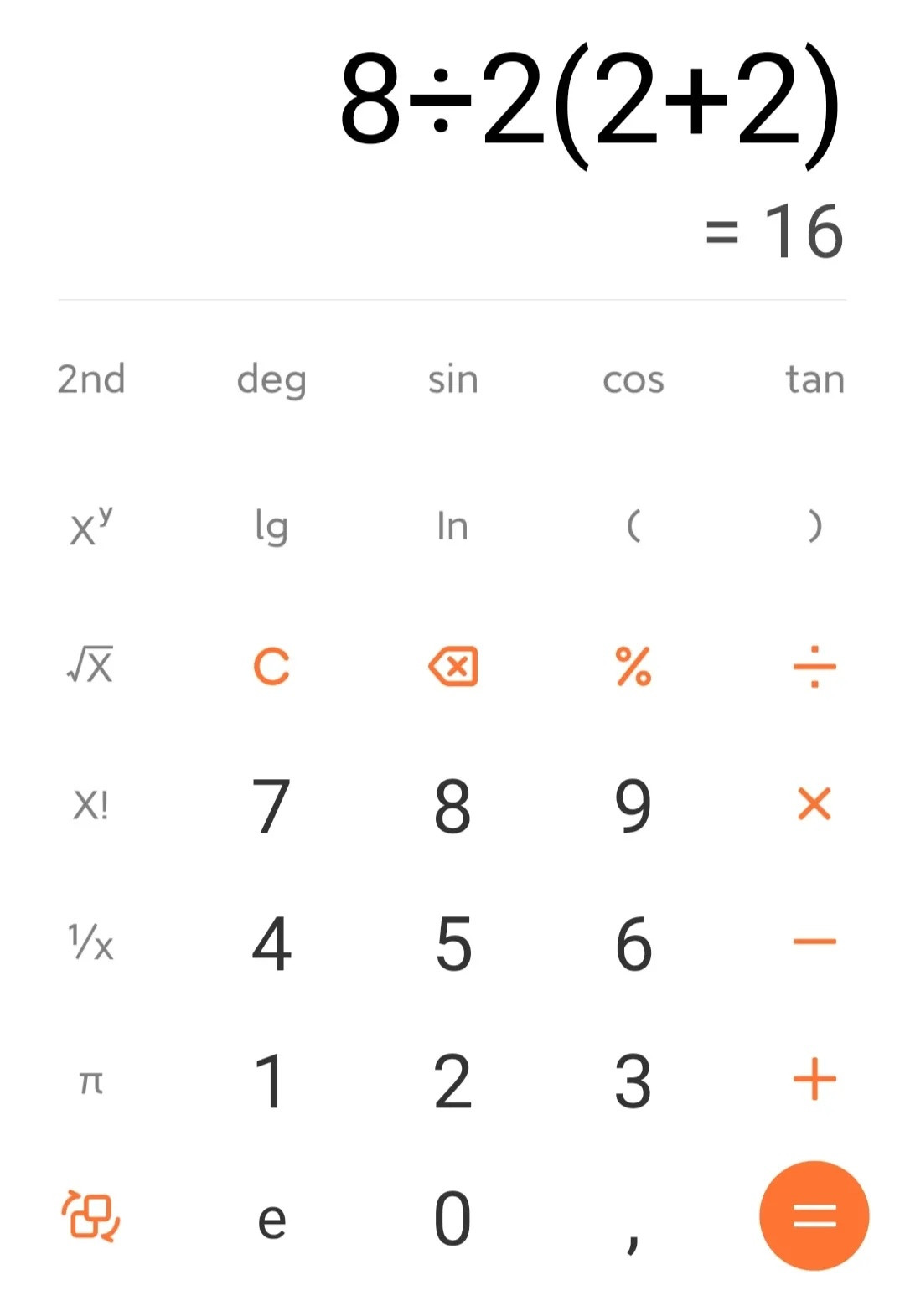Insert an opening parenthesis
Screen dimensions: 905x1316
(x=633, y=526)
